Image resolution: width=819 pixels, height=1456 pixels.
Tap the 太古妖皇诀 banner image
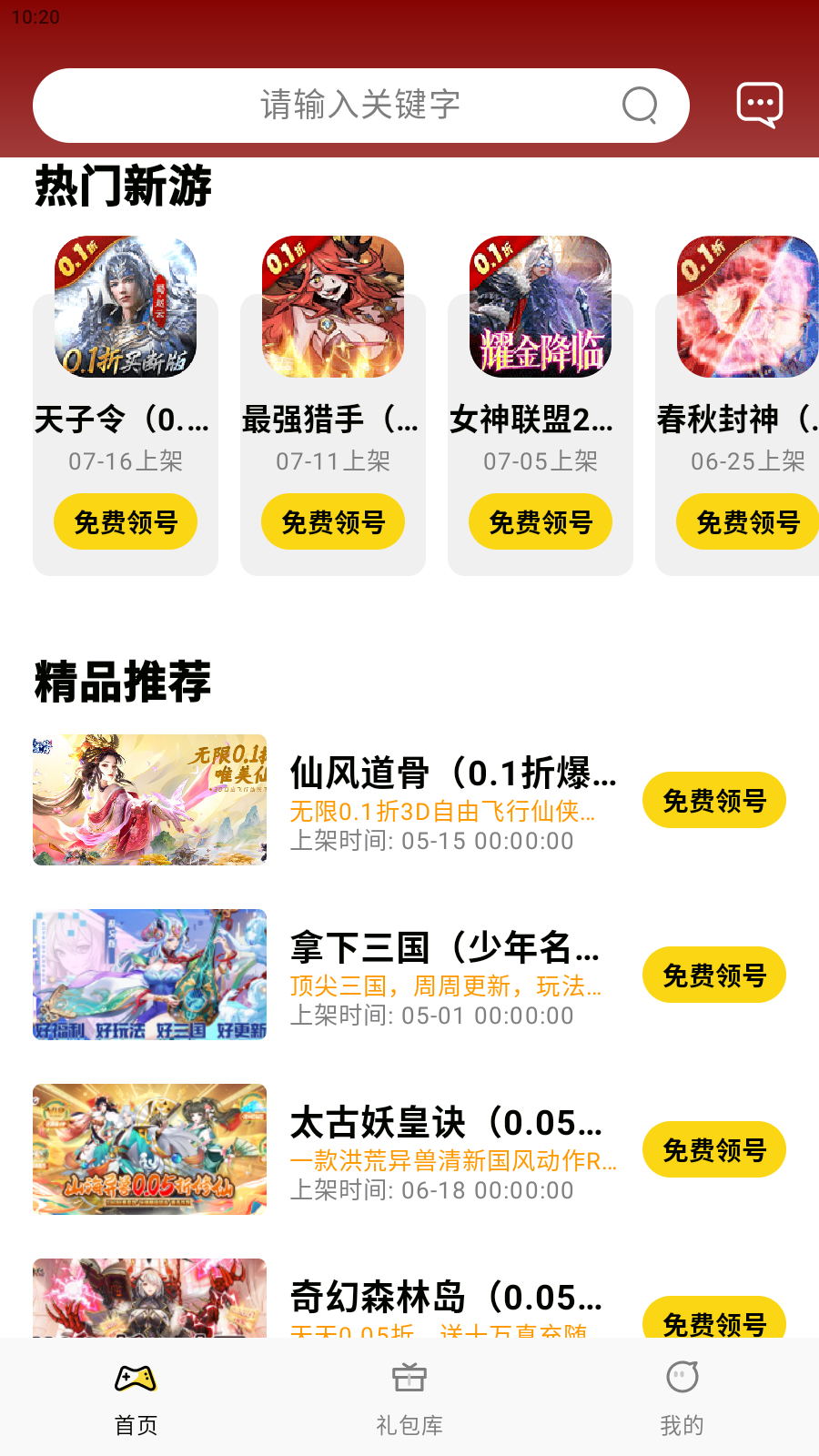150,1149
